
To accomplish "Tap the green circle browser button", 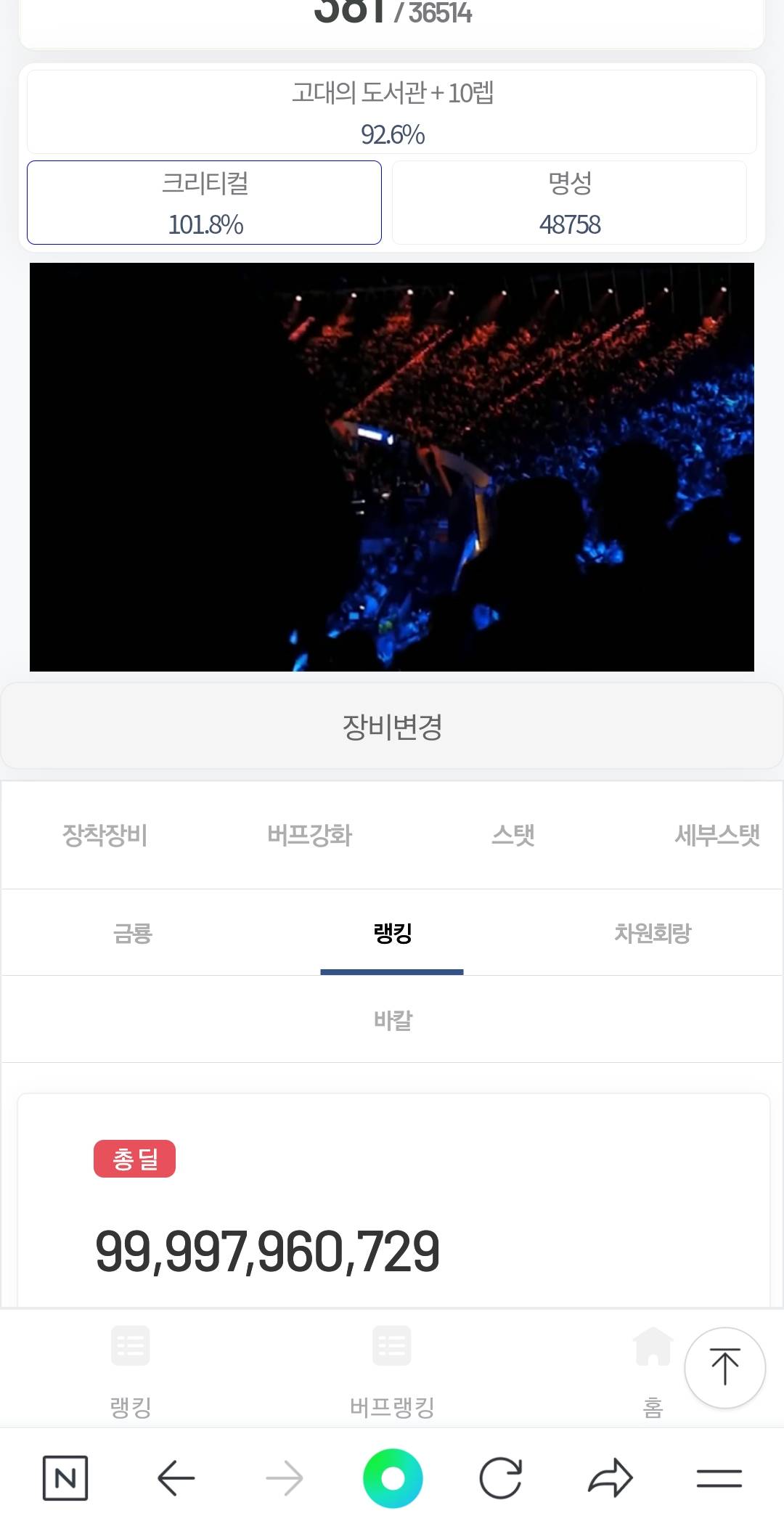I will pyautogui.click(x=393, y=1477).
